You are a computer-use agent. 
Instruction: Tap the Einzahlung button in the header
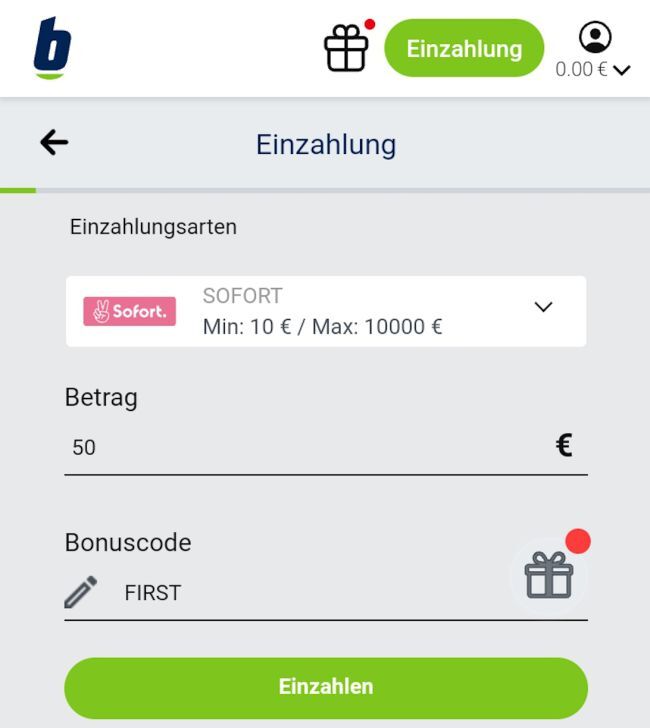[464, 48]
